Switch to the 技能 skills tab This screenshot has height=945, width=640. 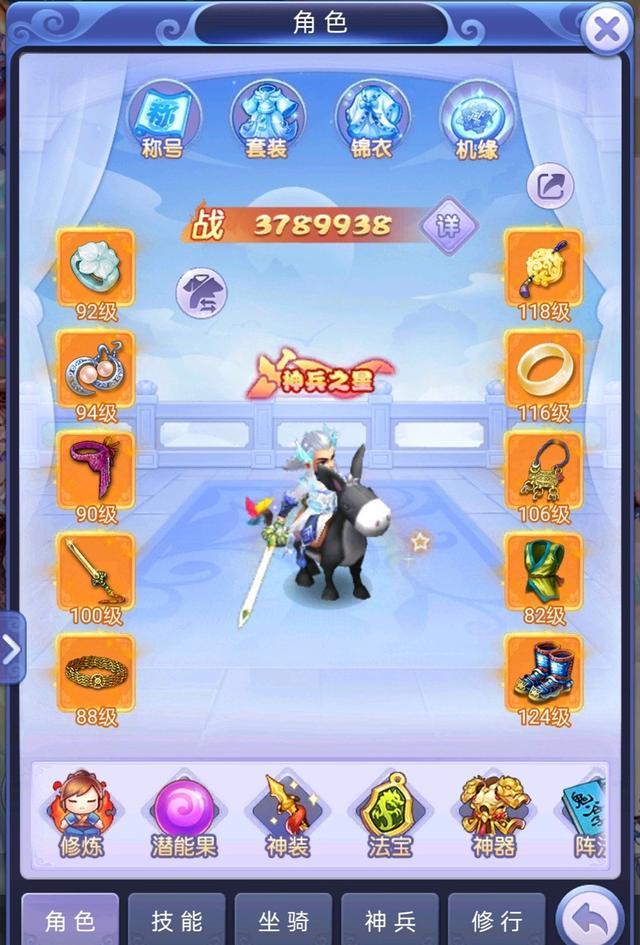[x=177, y=922]
